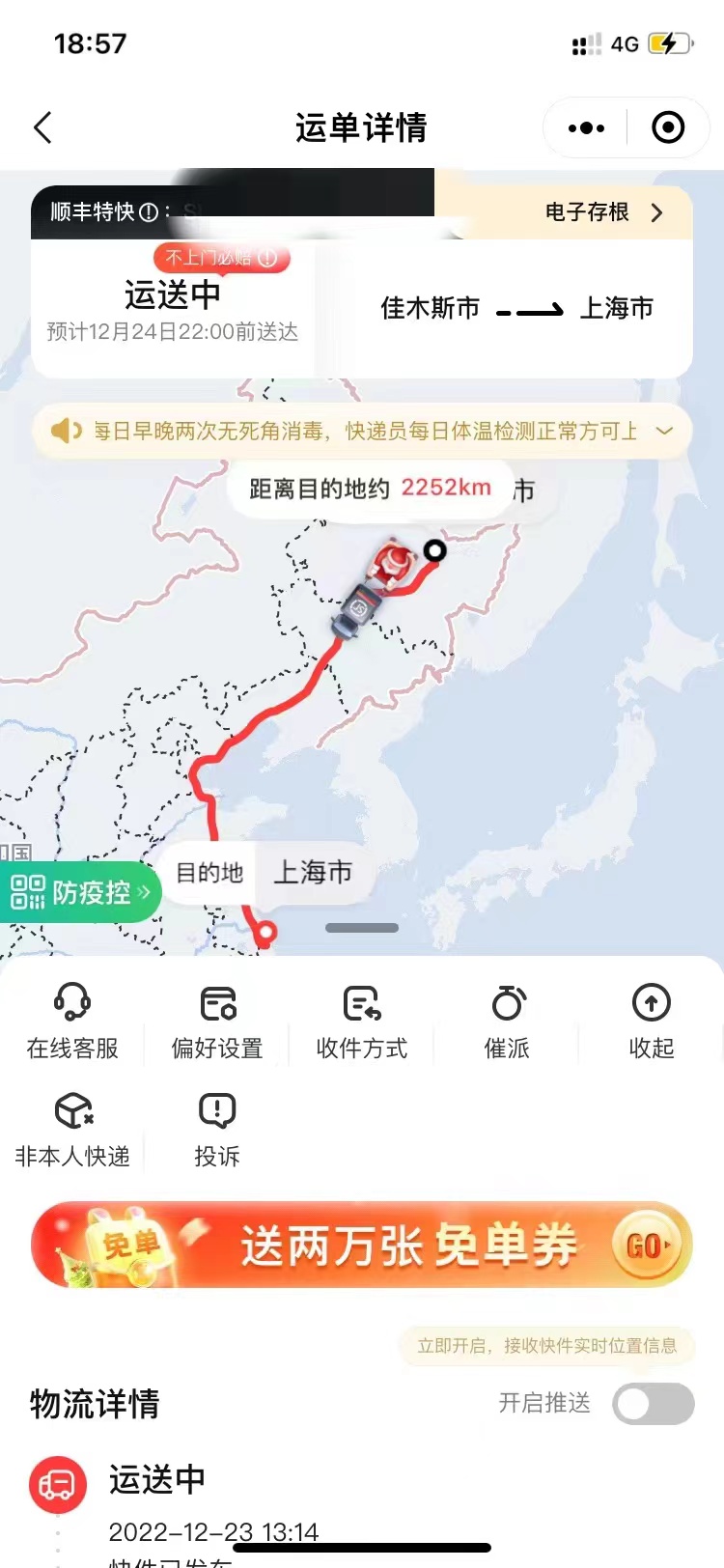Tap 催派 to urge delivery
The image size is (724, 1568).
(507, 1022)
